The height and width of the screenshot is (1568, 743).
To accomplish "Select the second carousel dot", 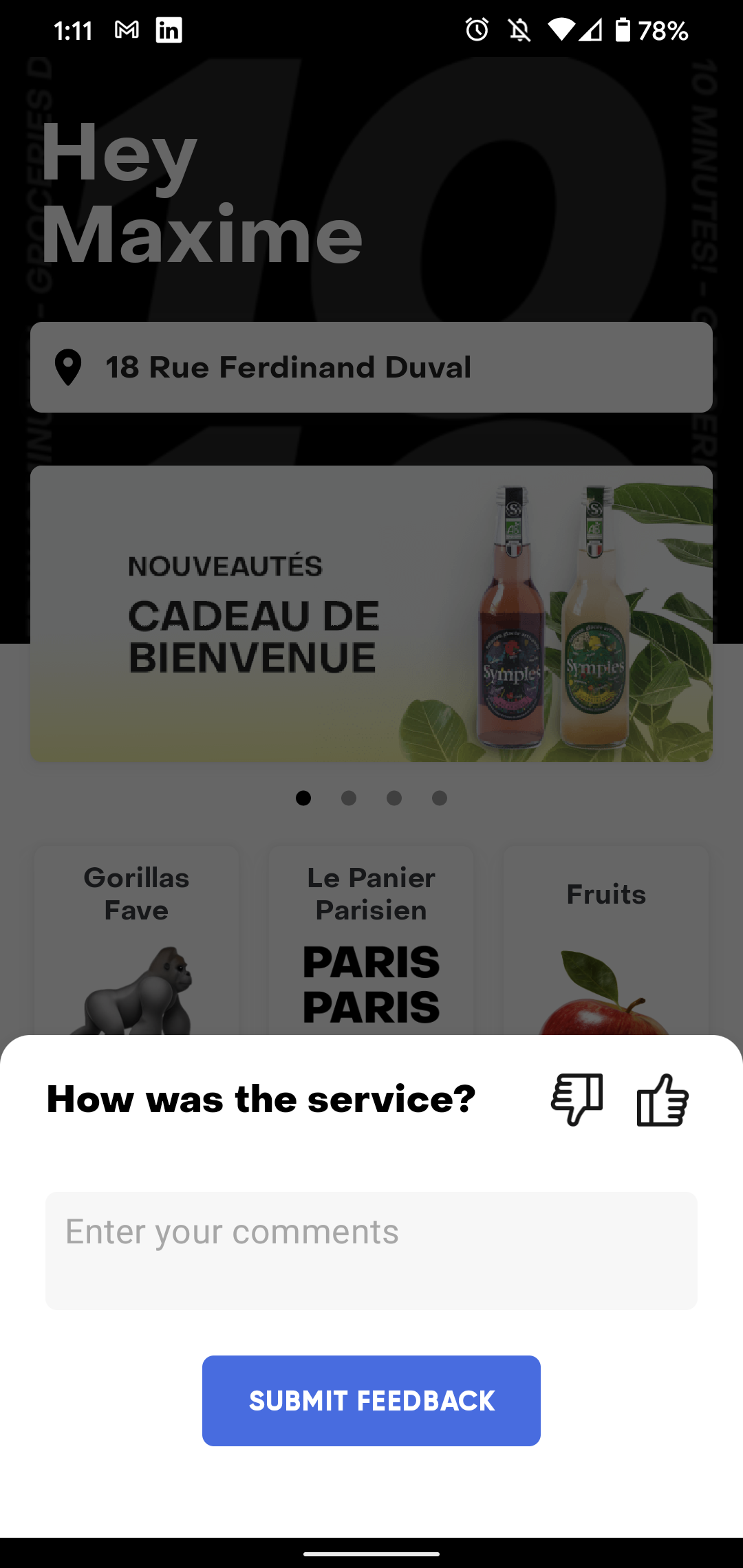I will 349,798.
